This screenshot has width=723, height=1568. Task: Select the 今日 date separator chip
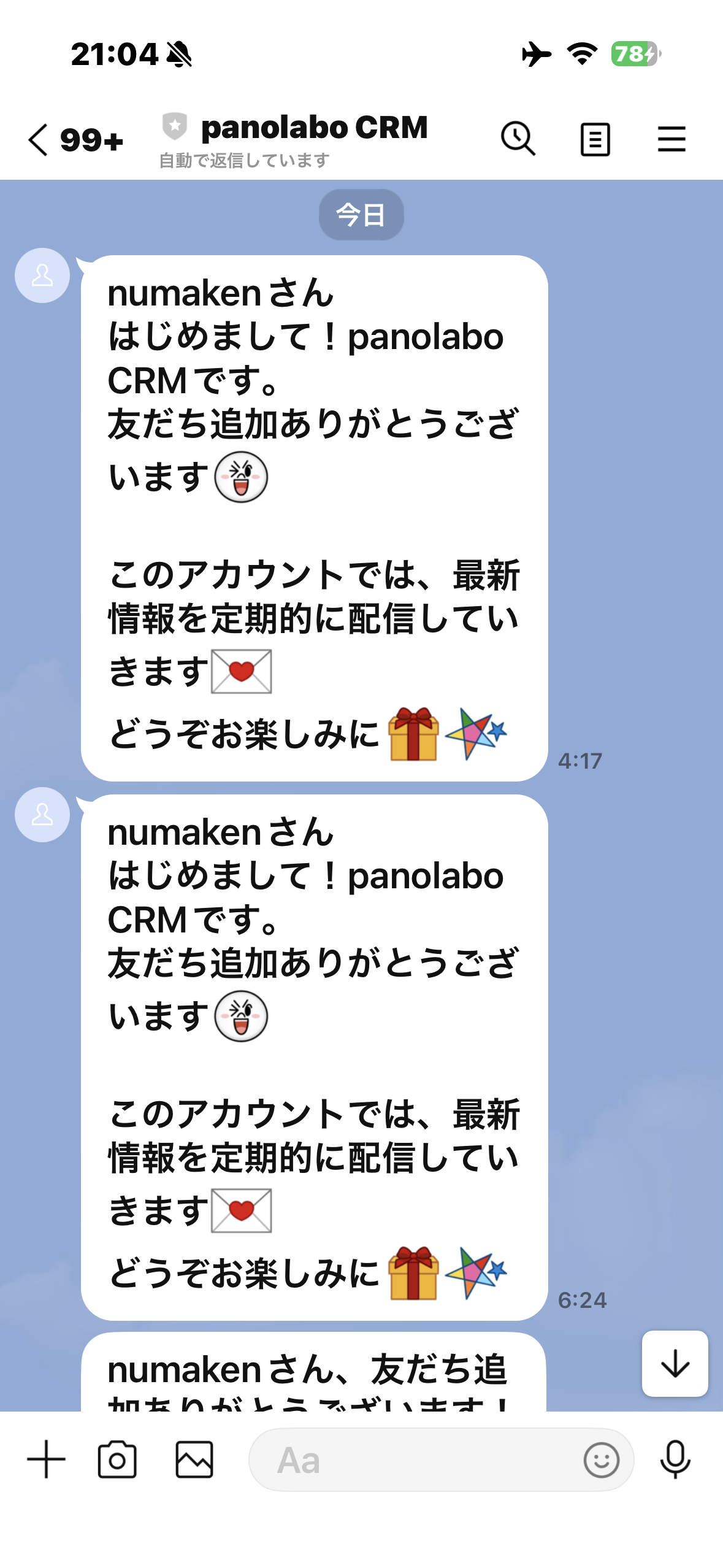click(x=361, y=213)
